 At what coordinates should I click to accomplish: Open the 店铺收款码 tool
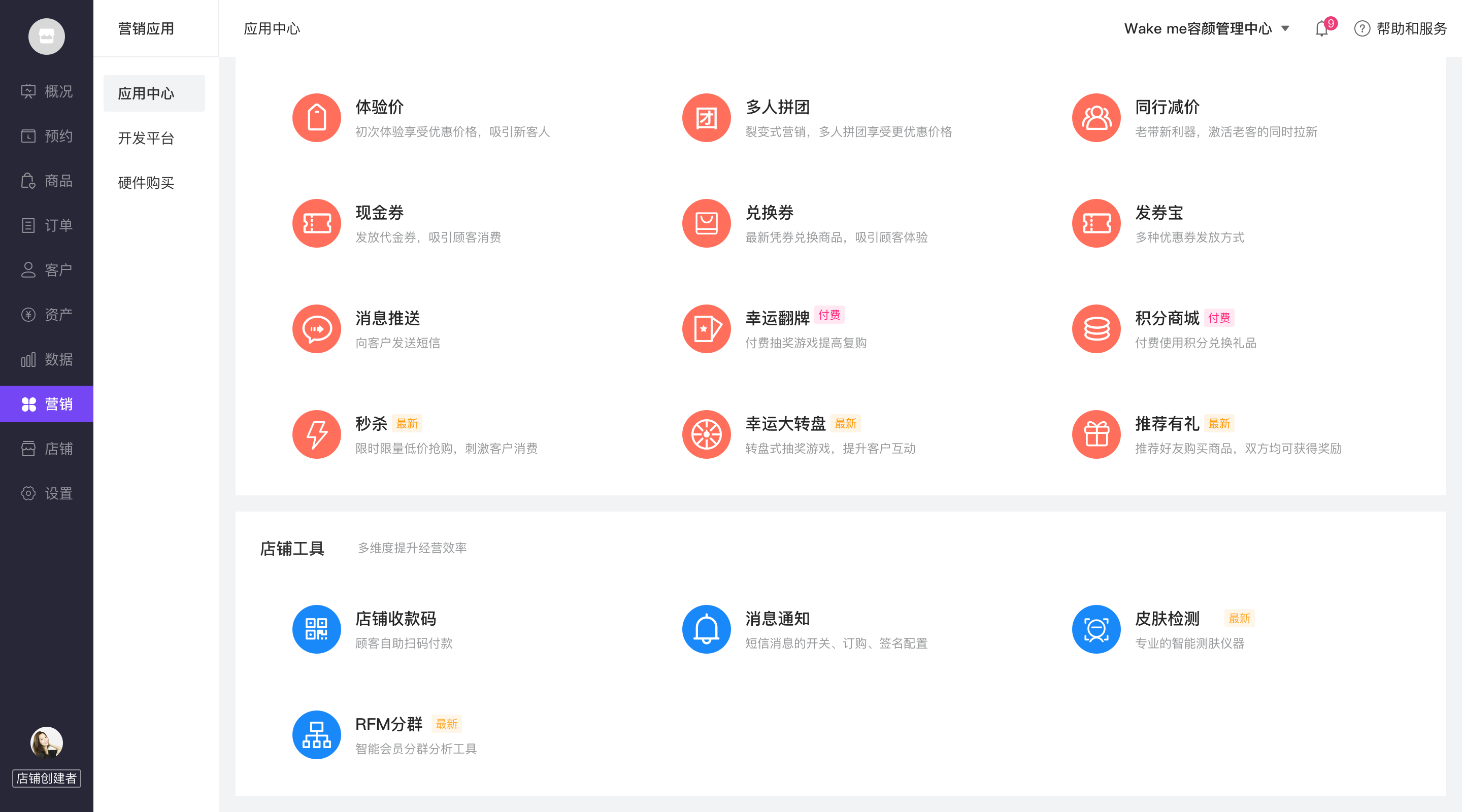coord(395,619)
